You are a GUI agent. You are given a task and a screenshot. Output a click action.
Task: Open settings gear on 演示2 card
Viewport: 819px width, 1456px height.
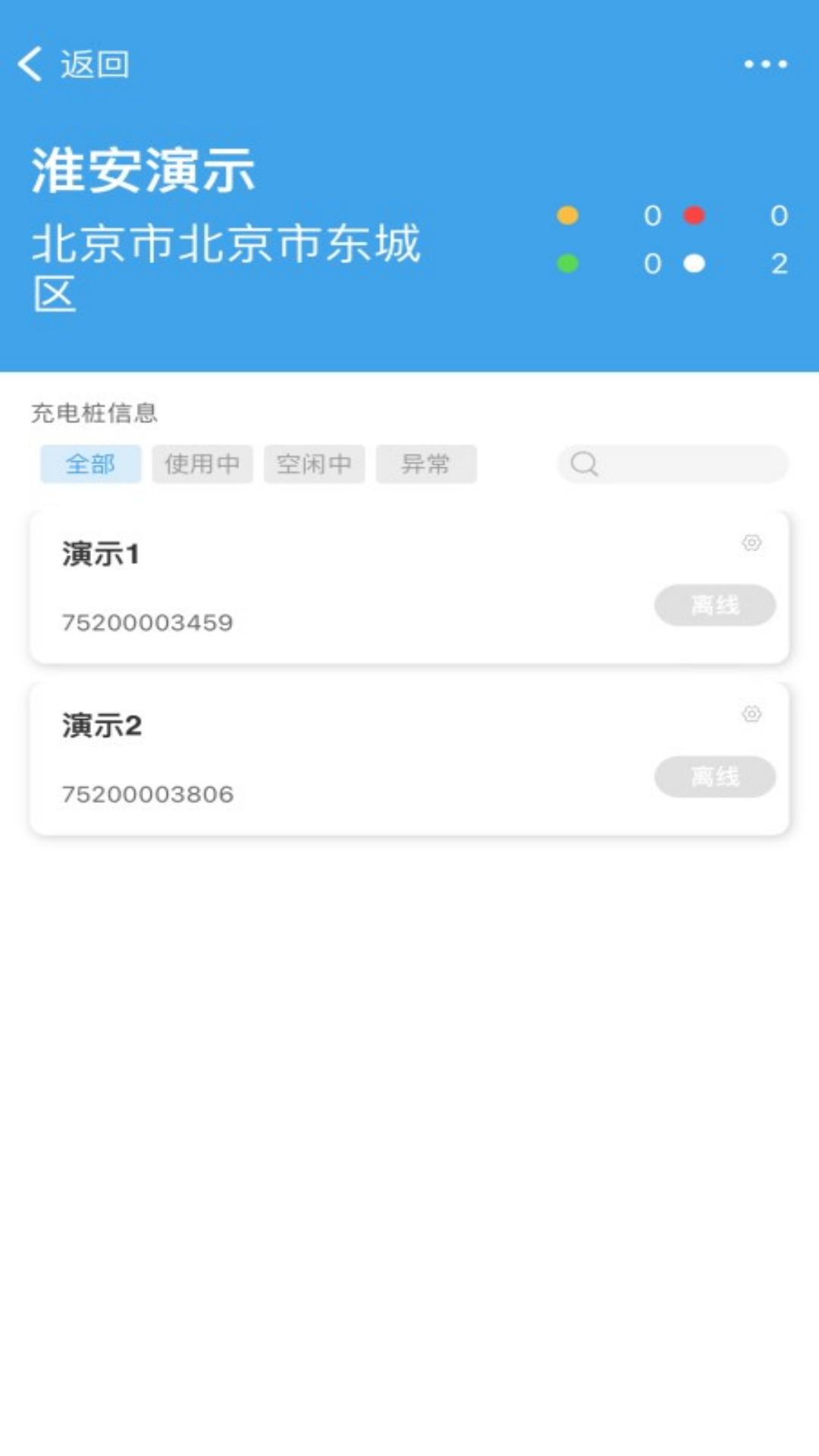tap(752, 714)
